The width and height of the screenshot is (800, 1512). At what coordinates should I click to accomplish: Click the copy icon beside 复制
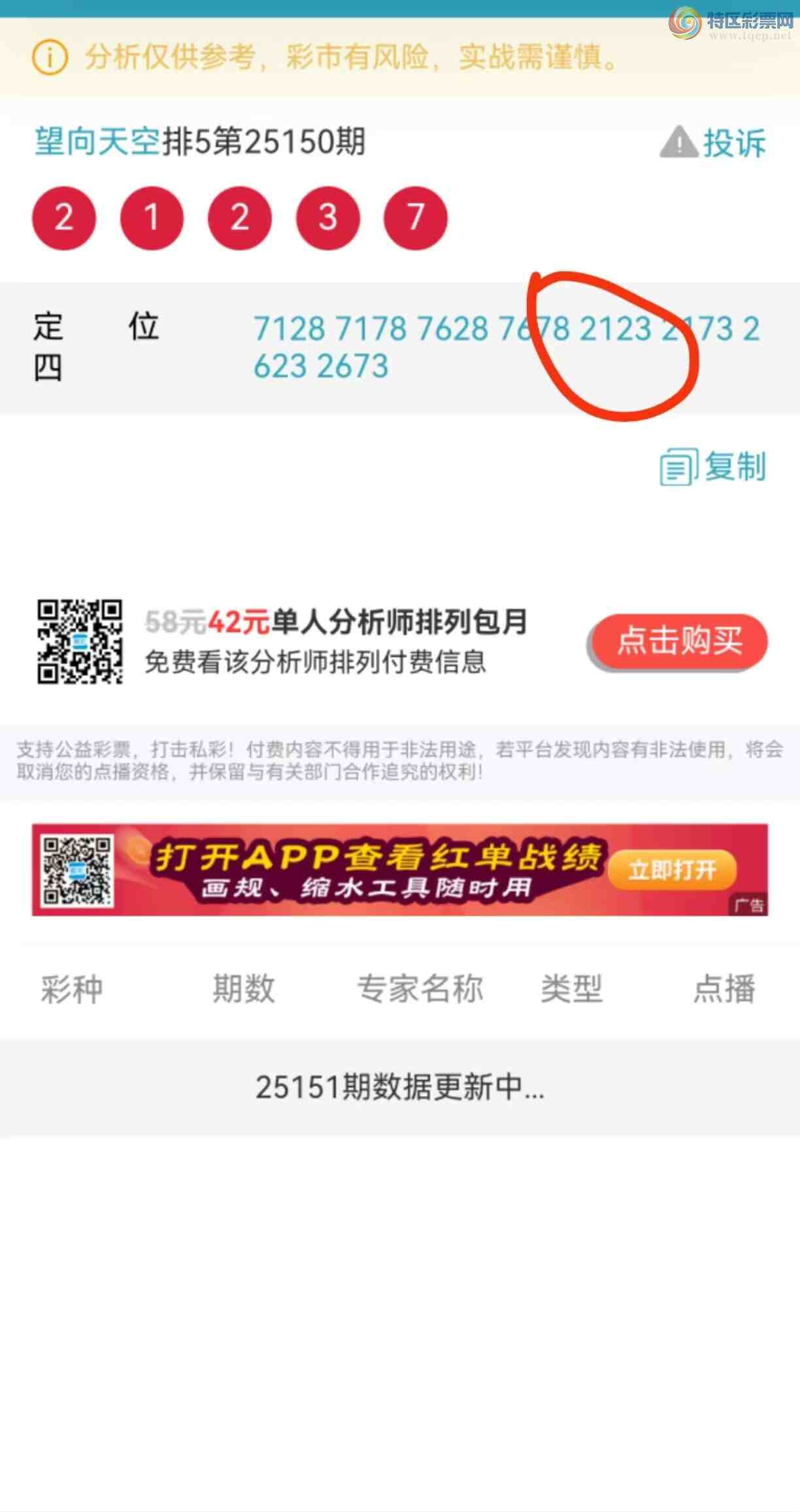tap(678, 467)
